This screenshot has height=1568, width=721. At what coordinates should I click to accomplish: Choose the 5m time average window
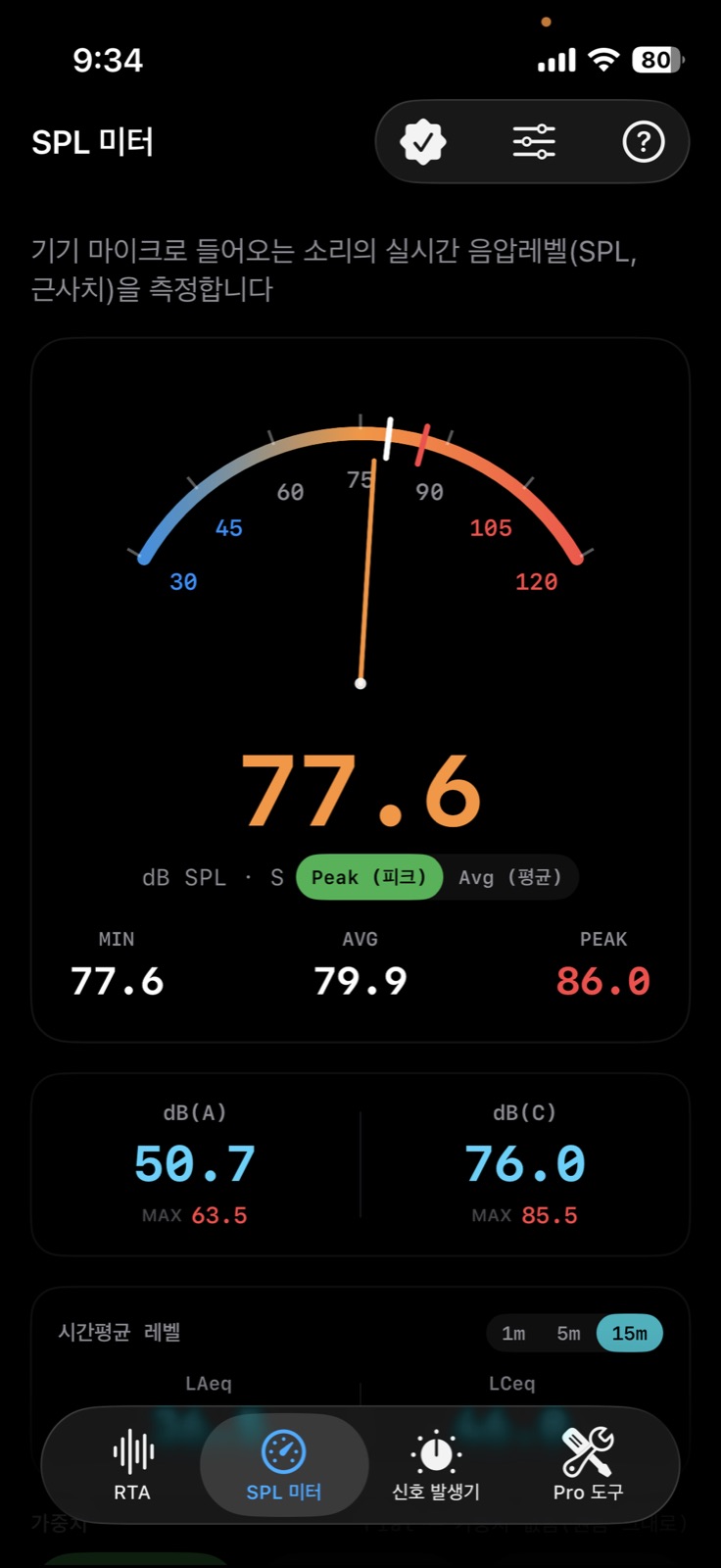click(x=569, y=1333)
